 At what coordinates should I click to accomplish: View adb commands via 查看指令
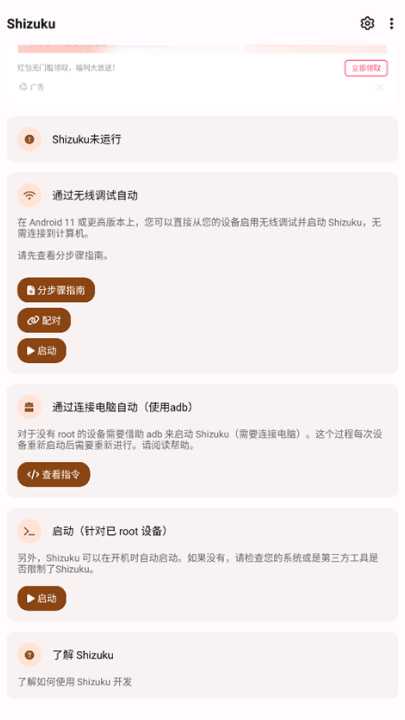tap(54, 474)
